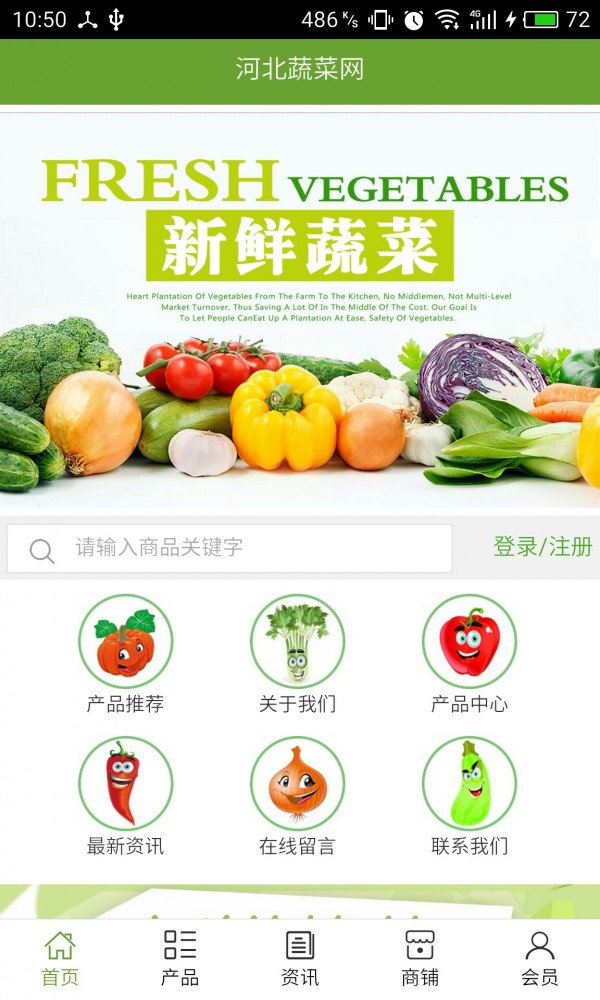View 最新资讯 latest news
Screen dimensions: 600x1000
(125, 797)
